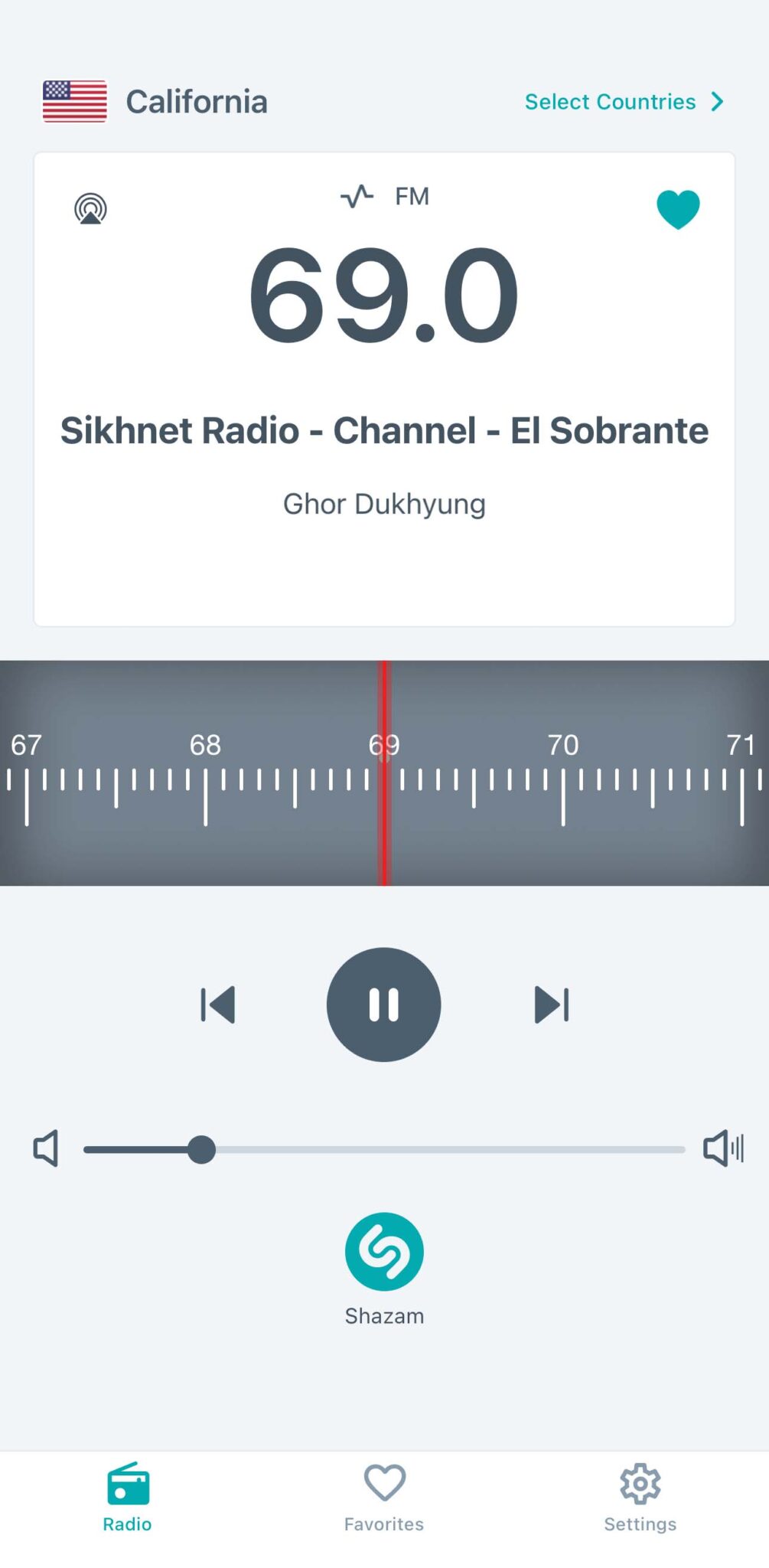Tap the radio antenna broadcast icon

pos(90,208)
